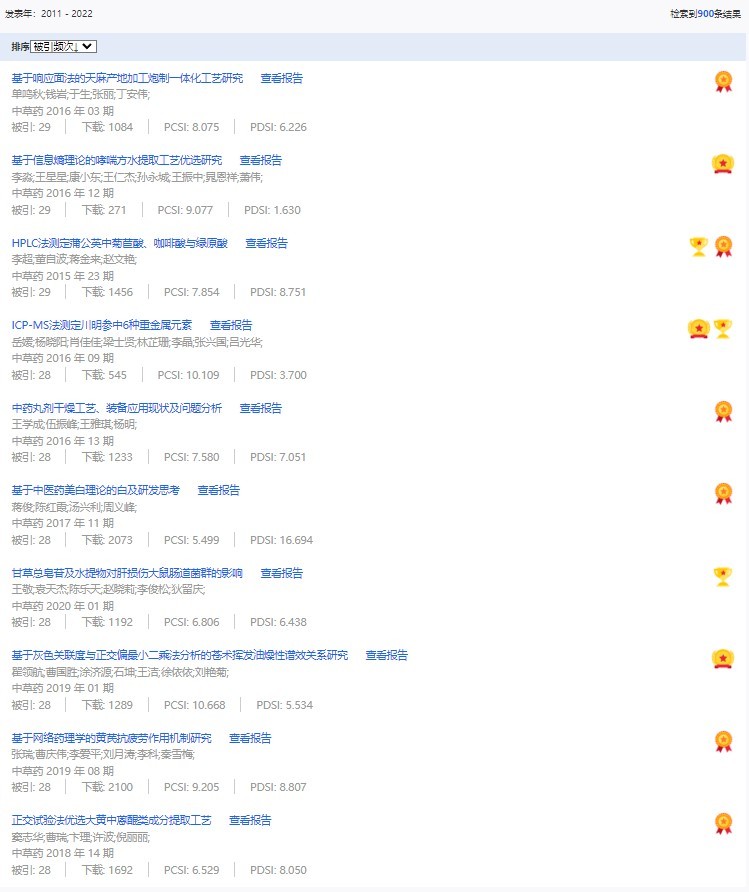Open article 基于响应面法的天麻产地加工炮制一体化工艺研究
Image resolution: width=749 pixels, height=892 pixels.
point(127,78)
